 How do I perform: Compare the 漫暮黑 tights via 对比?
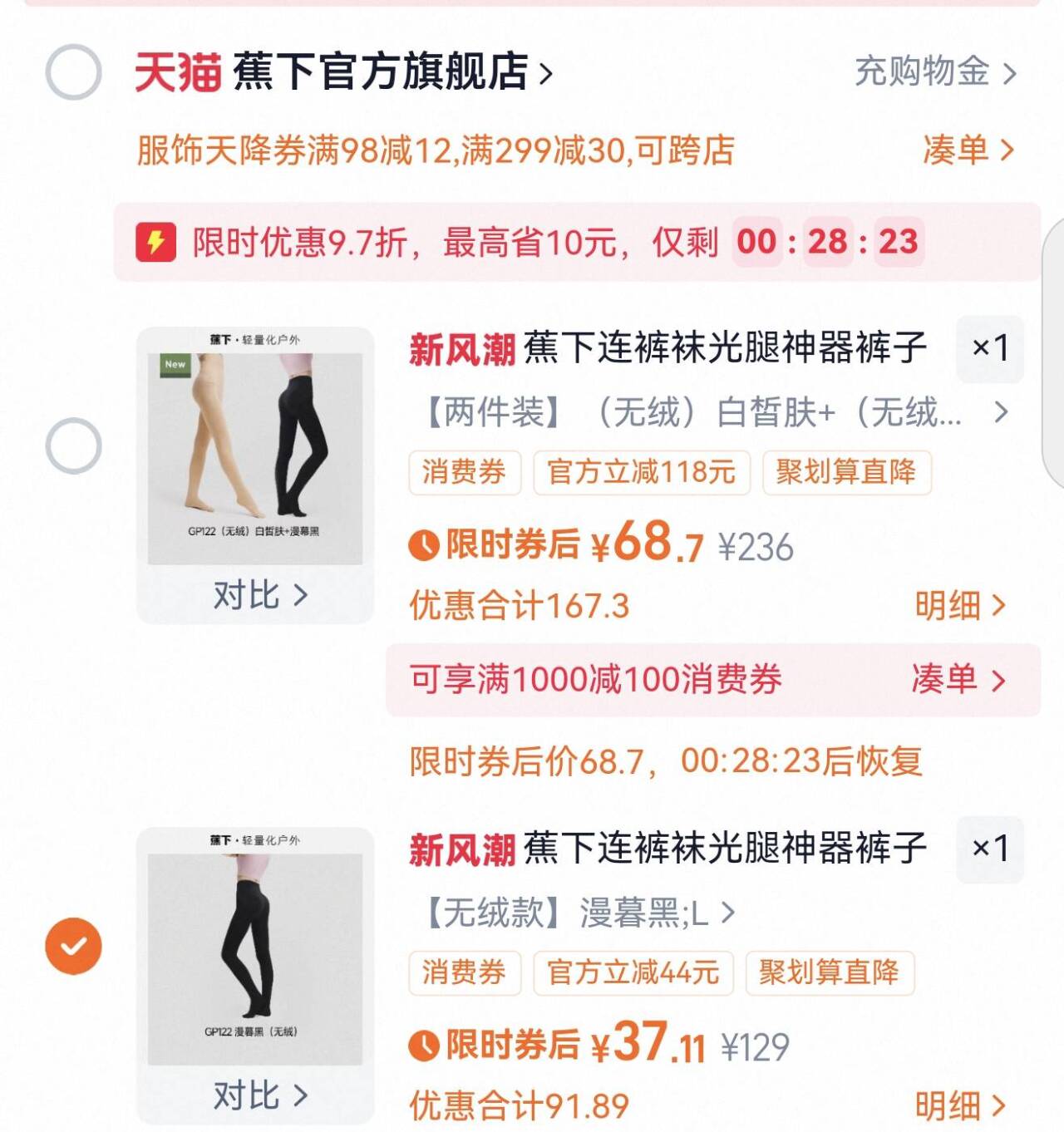[259, 1095]
